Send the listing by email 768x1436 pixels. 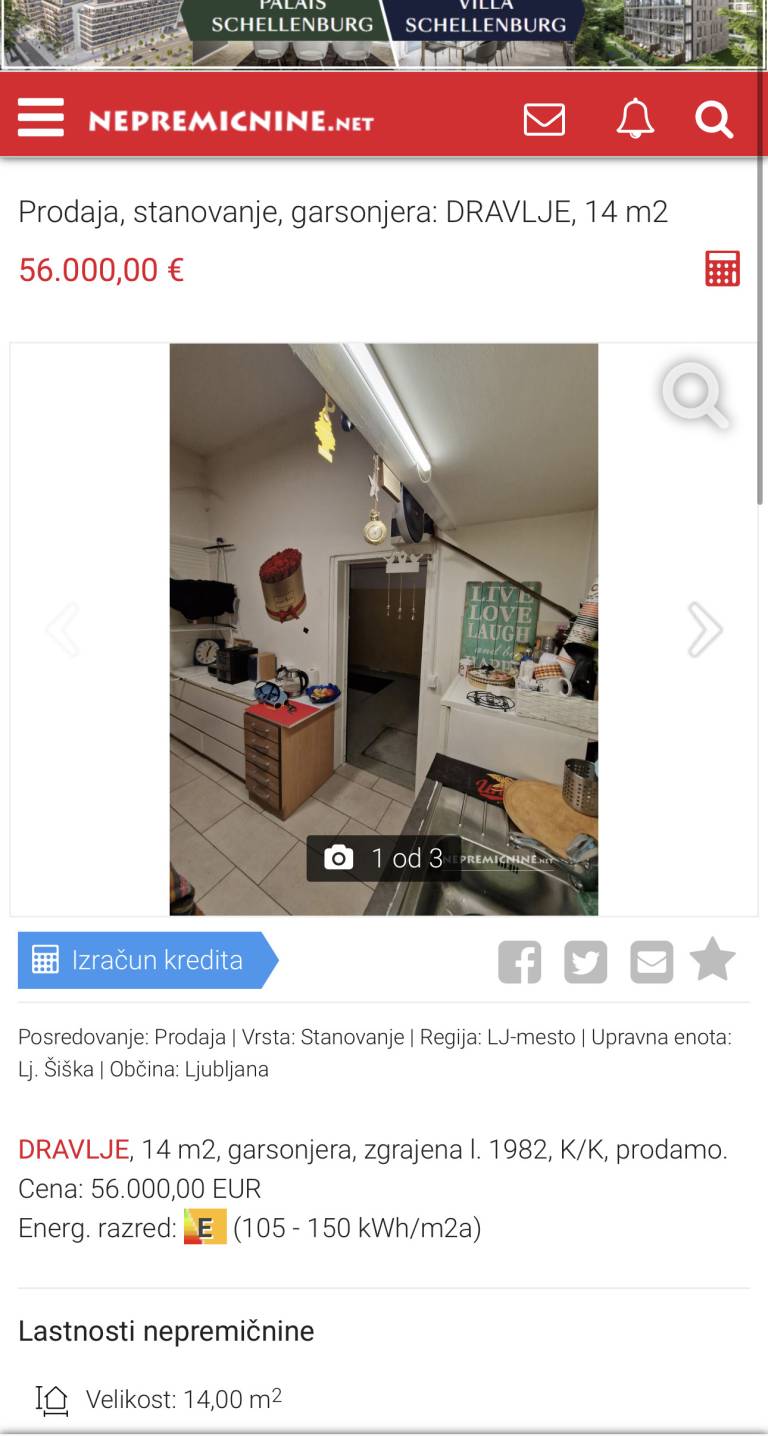point(651,962)
